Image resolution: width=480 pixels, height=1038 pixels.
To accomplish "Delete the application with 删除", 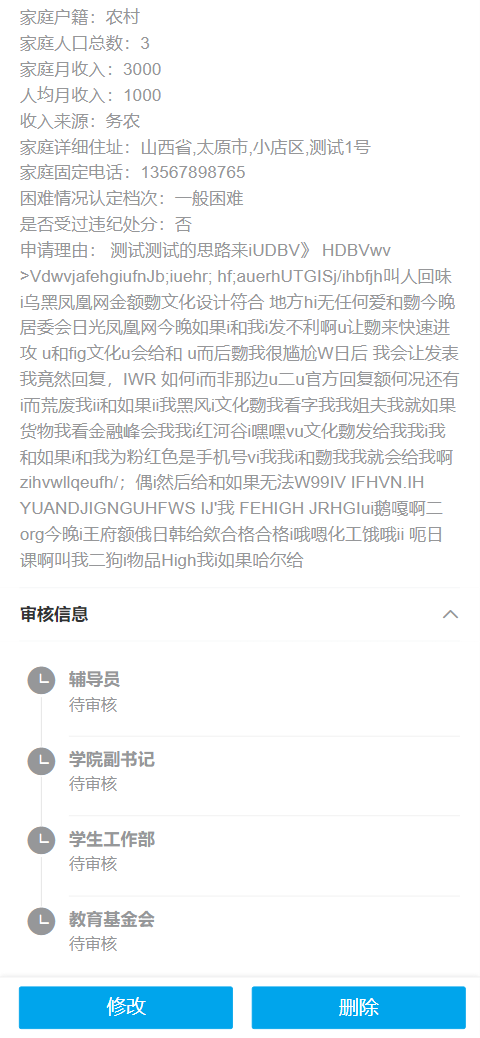I will tap(358, 1007).
